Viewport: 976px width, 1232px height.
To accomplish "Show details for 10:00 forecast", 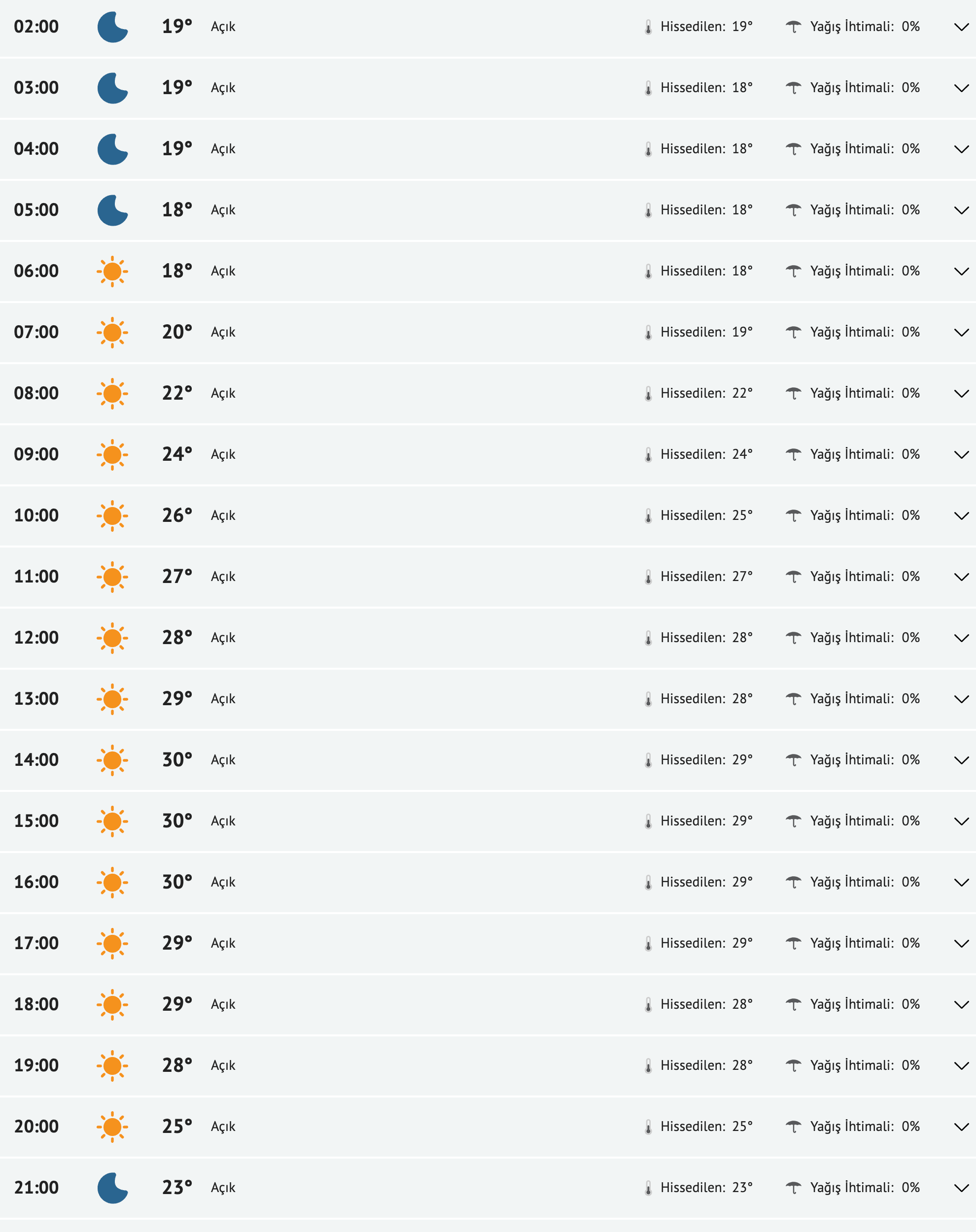I will [961, 516].
